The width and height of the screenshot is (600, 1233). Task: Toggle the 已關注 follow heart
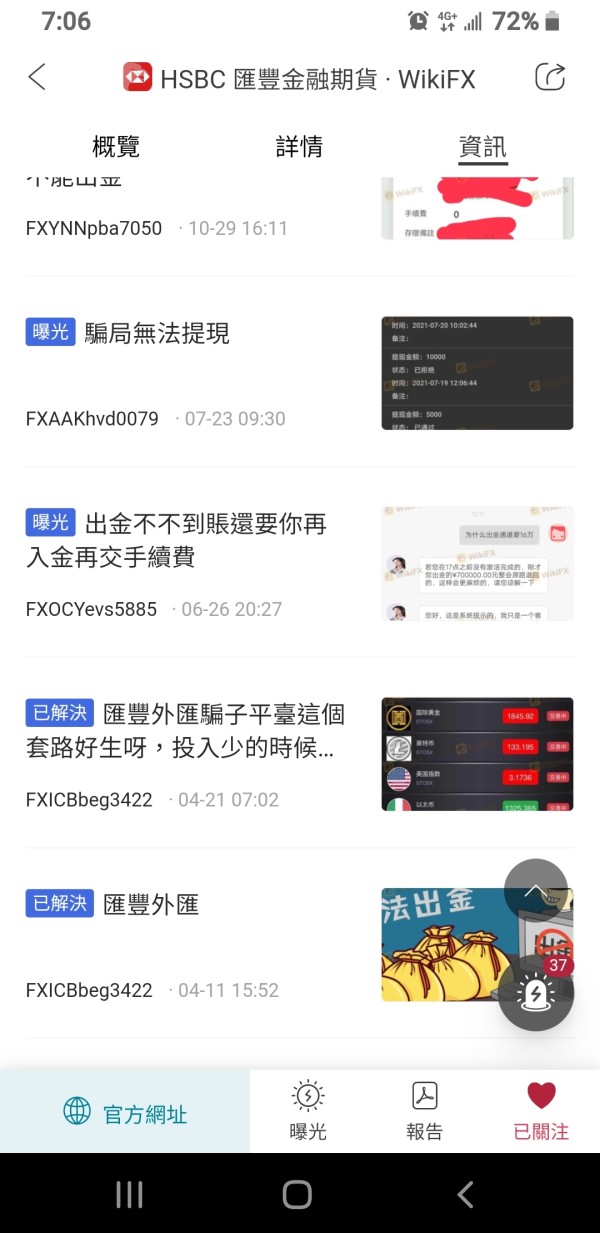click(x=541, y=1111)
